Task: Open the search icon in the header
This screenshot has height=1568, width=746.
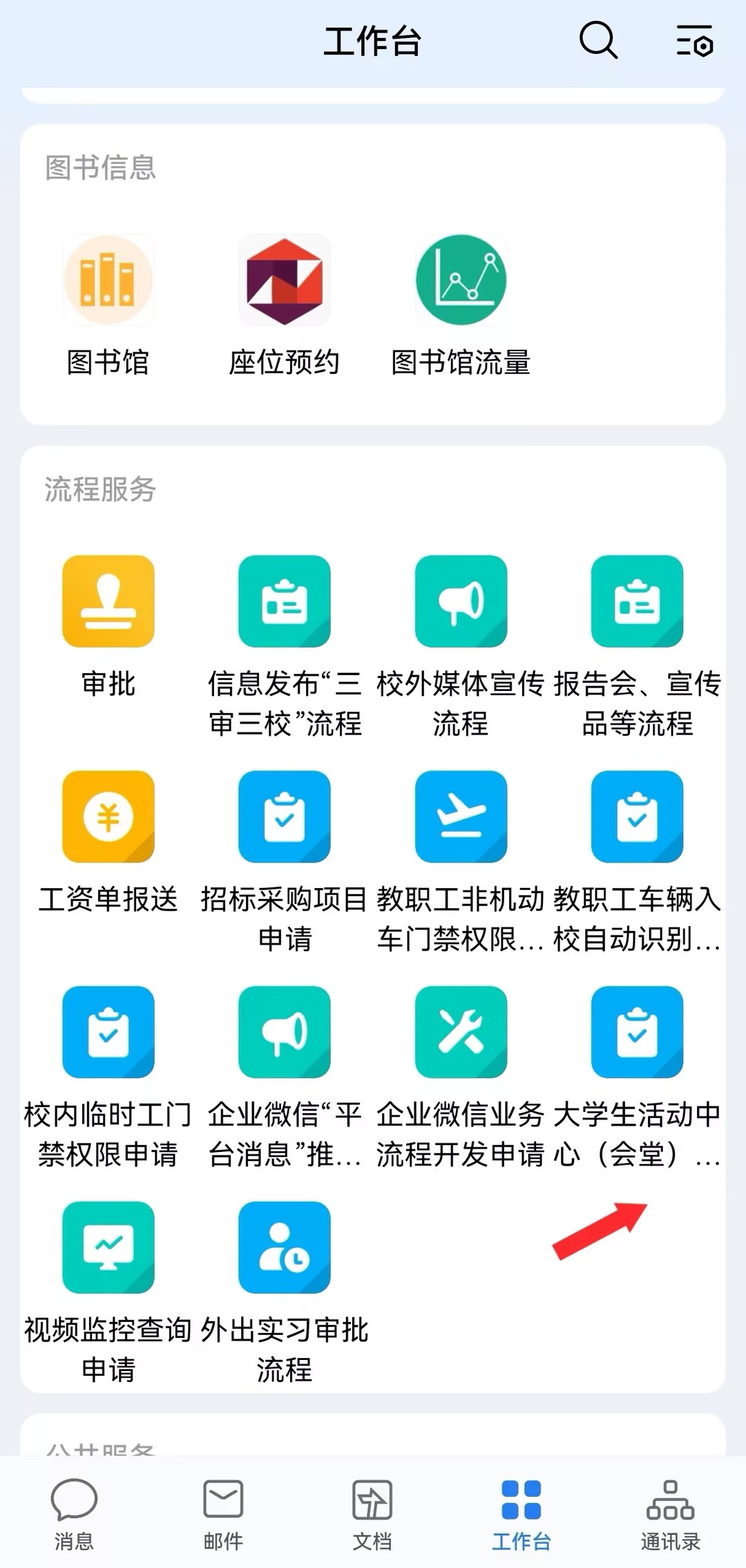Action: click(597, 40)
